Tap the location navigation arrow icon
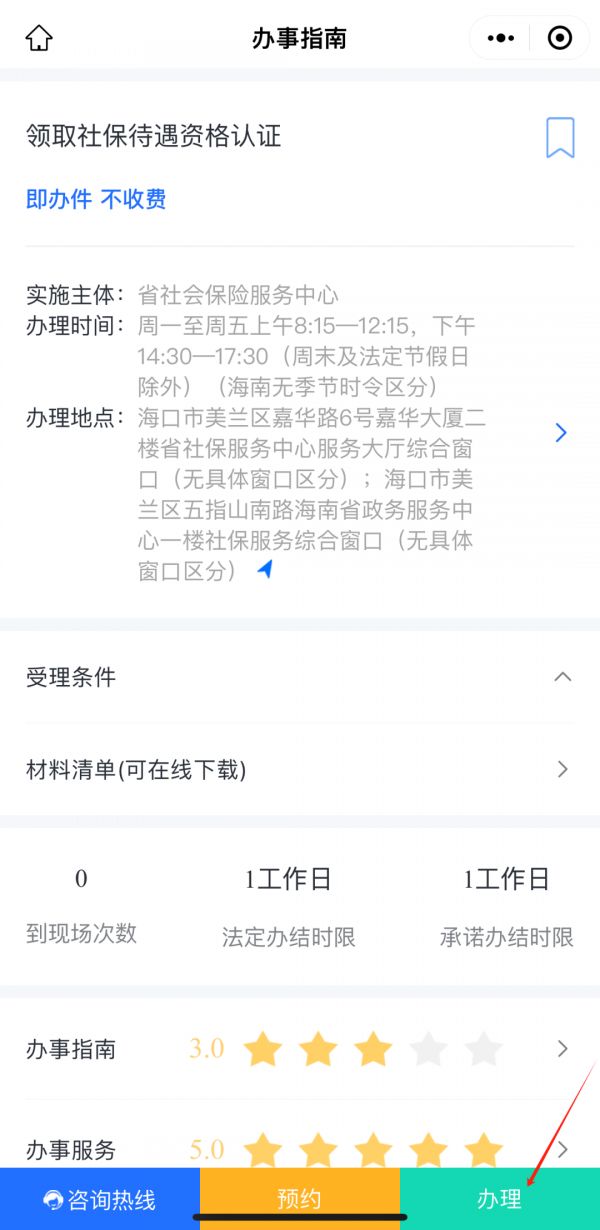Image resolution: width=600 pixels, height=1230 pixels. coord(264,570)
